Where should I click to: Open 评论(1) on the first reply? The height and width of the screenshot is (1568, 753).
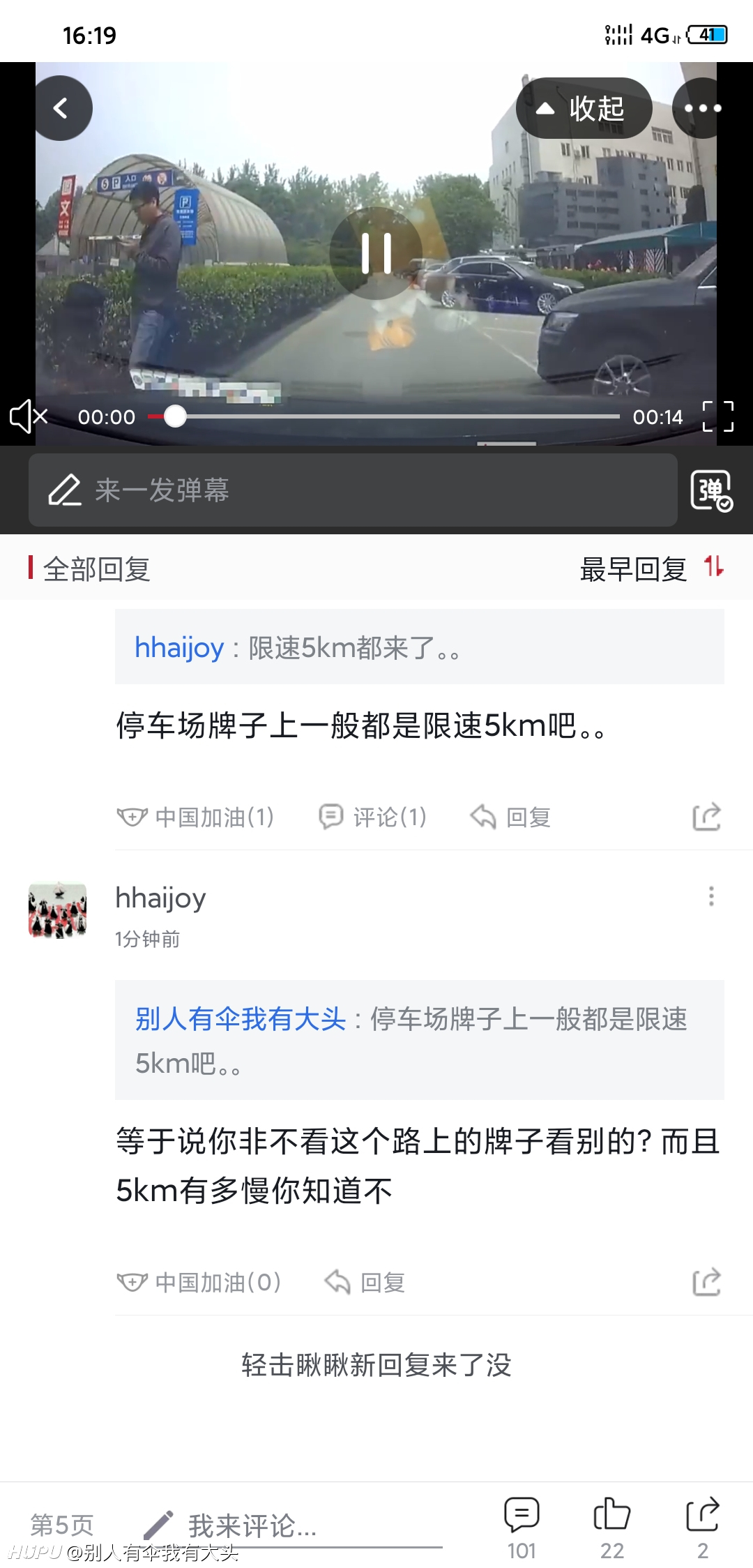coord(372,817)
